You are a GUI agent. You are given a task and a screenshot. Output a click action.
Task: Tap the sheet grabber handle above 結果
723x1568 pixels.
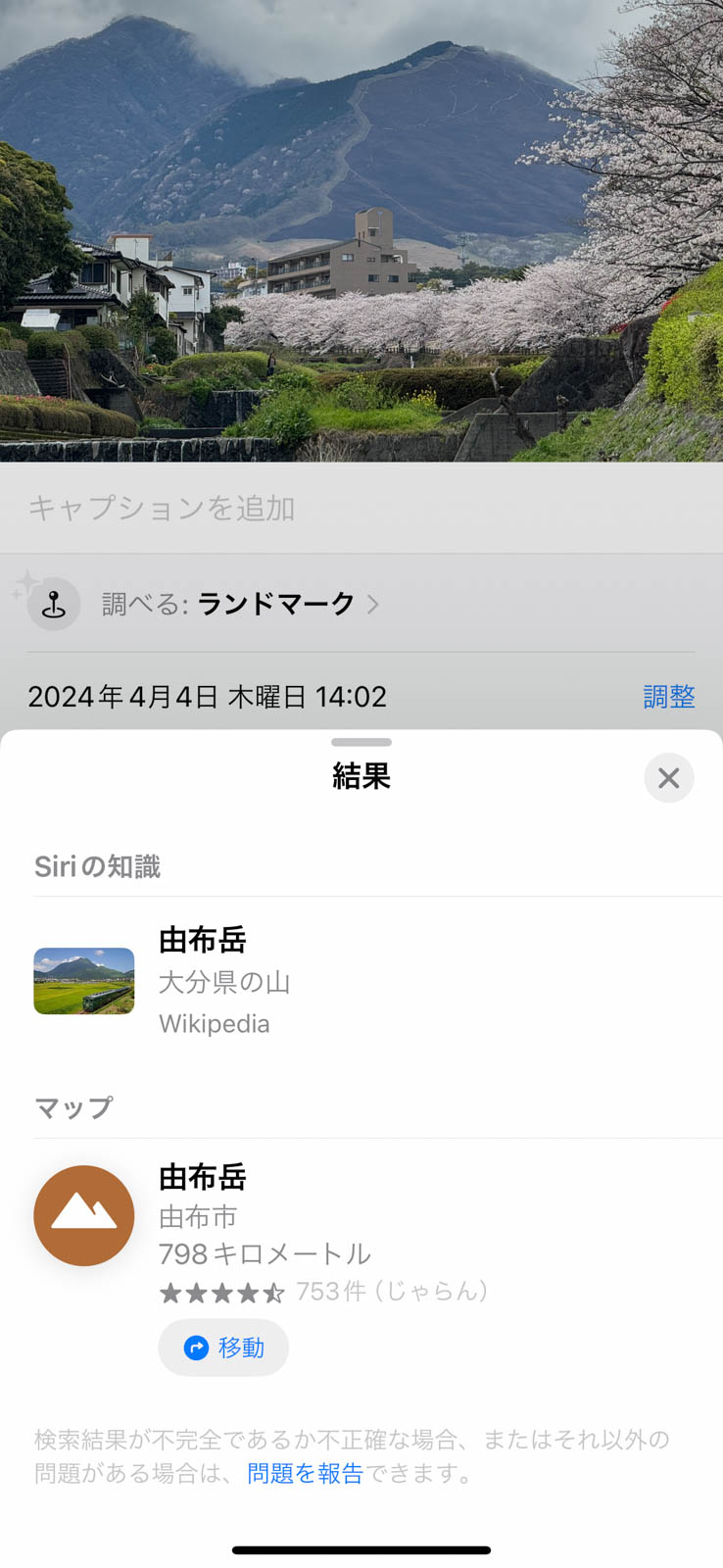click(361, 742)
